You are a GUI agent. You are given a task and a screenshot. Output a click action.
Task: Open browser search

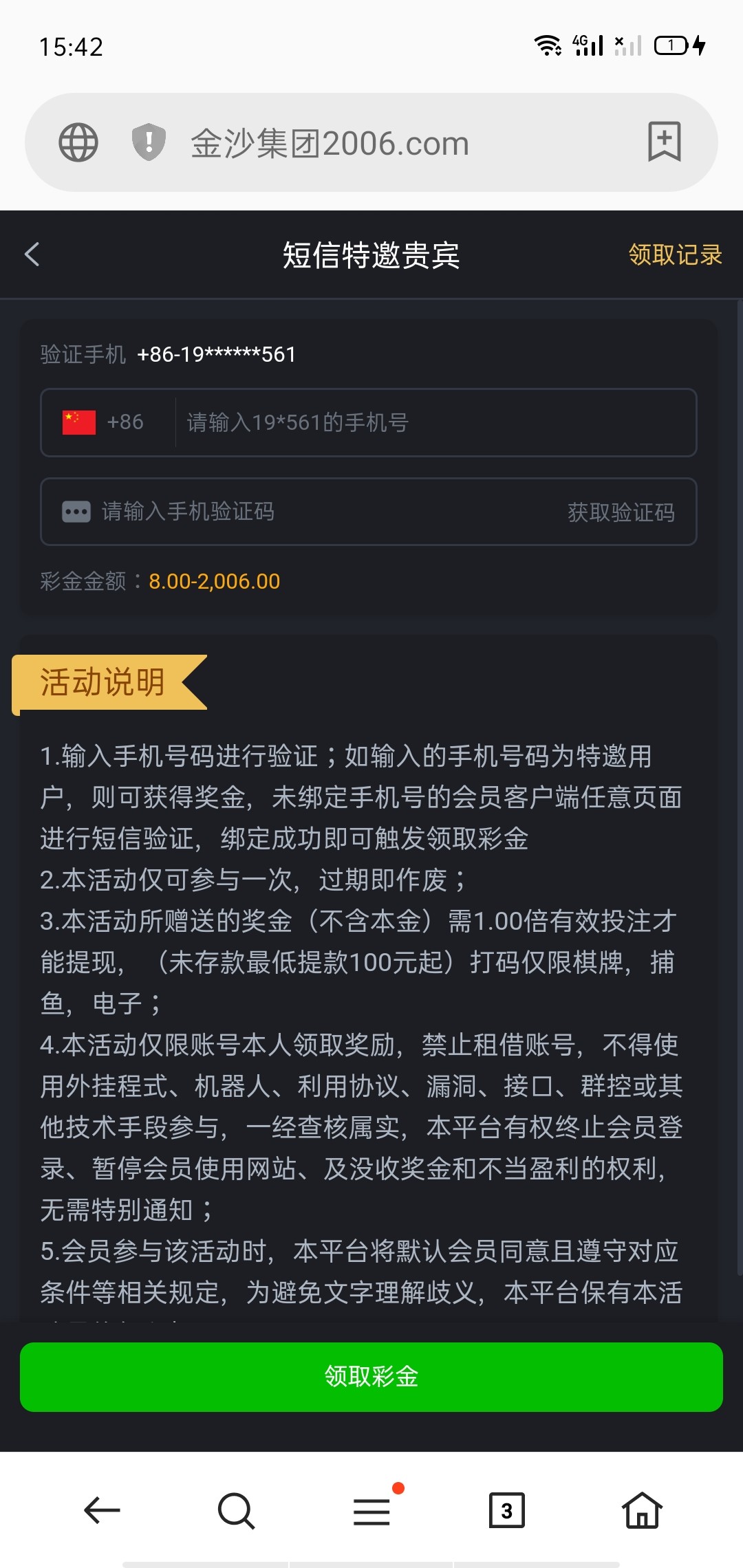[x=236, y=1510]
